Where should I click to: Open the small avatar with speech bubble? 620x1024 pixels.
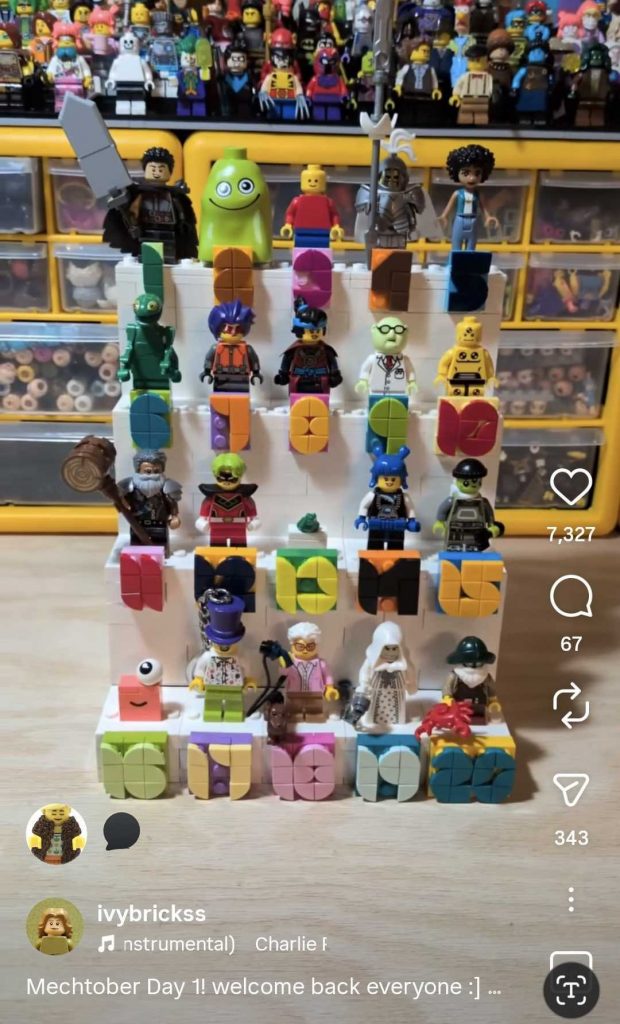57,834
